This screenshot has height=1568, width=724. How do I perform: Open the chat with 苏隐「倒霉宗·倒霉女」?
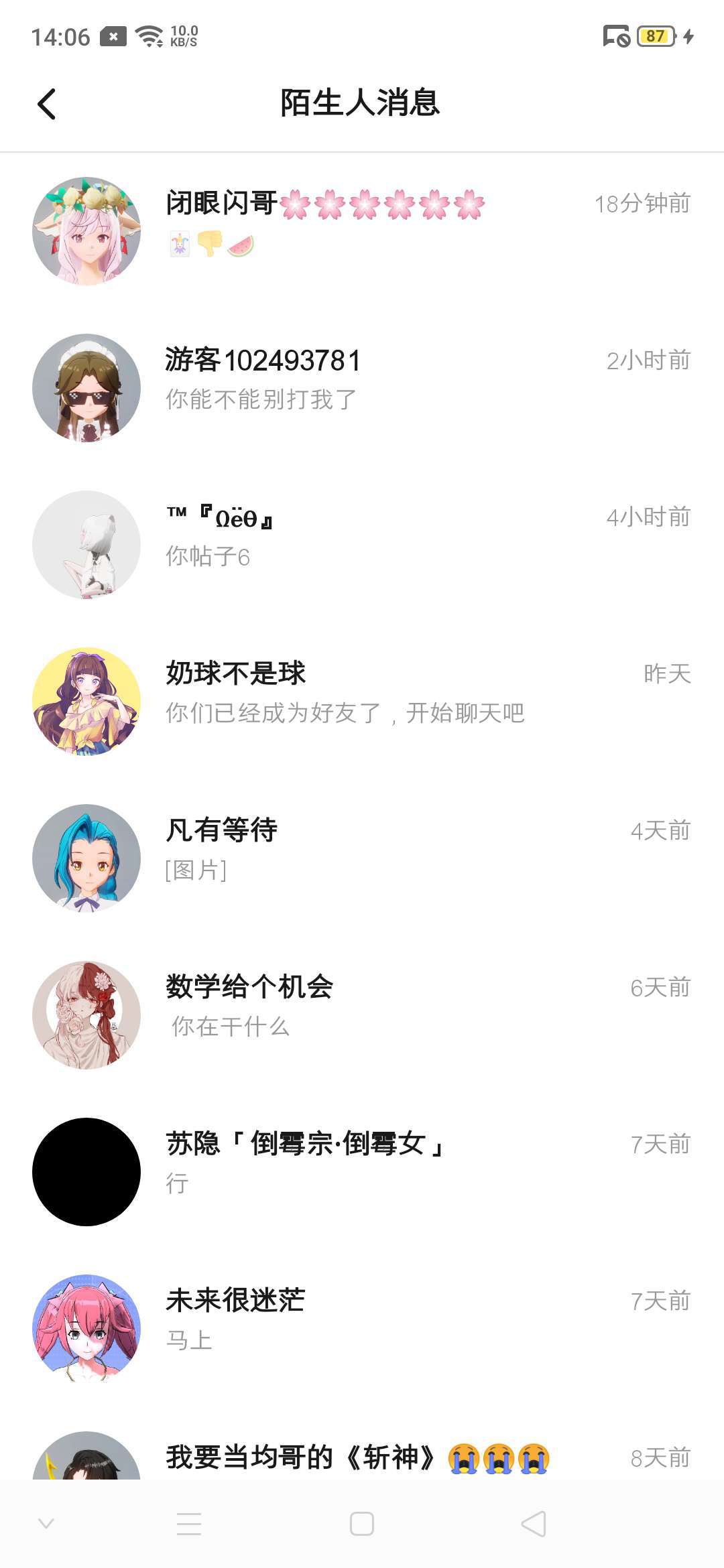point(362,1171)
